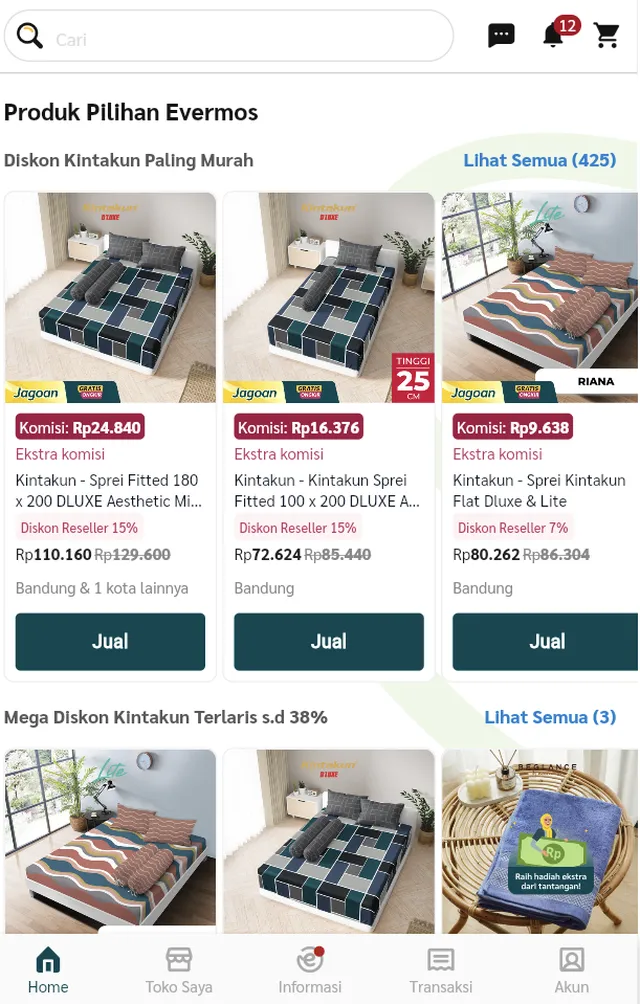Open the blue towel product in Mega Diskon

click(x=540, y=840)
